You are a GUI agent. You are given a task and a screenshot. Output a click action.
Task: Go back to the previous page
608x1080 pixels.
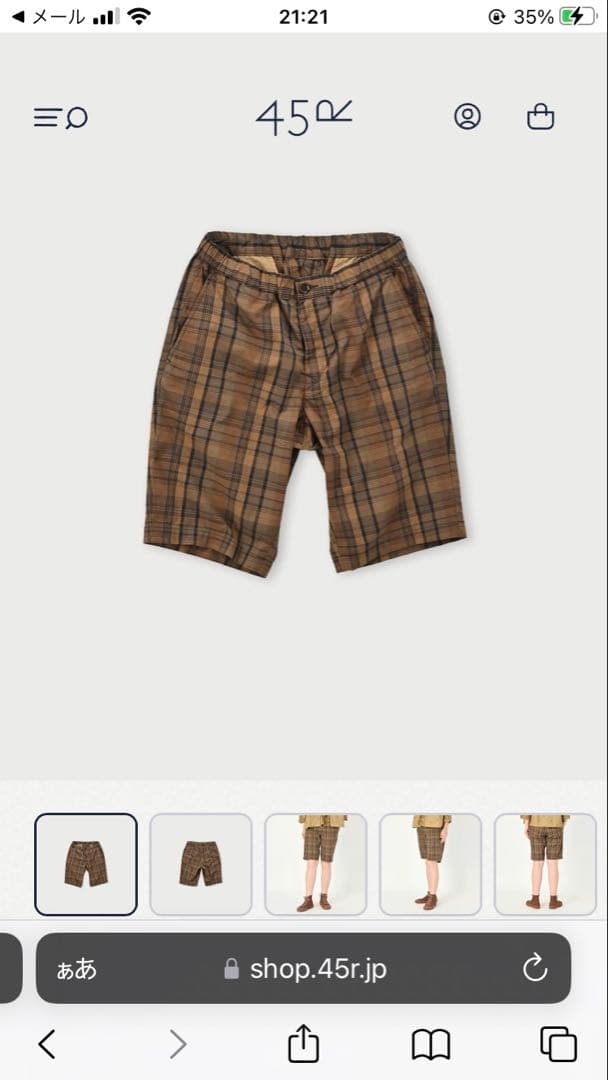point(46,1044)
